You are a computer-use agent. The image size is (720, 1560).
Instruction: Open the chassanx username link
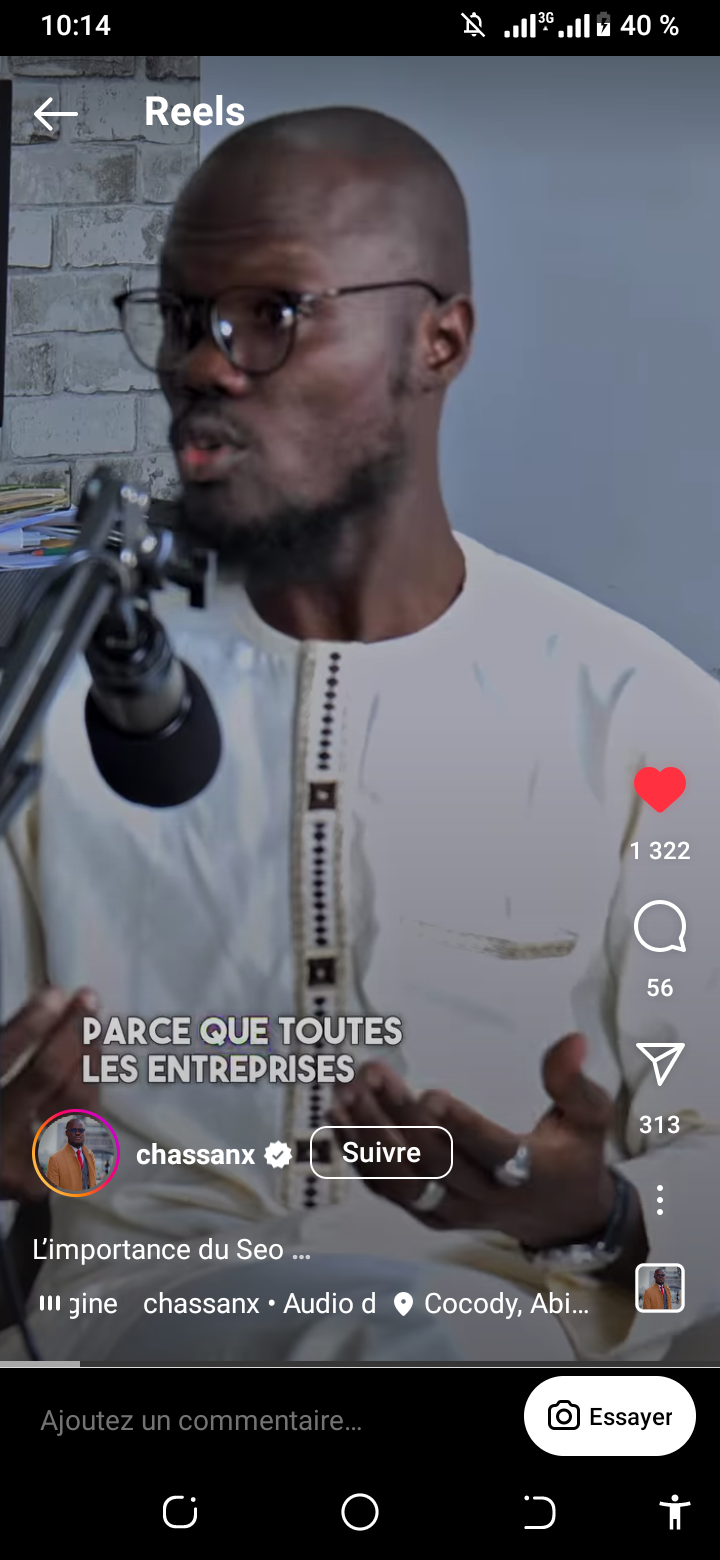(196, 1155)
